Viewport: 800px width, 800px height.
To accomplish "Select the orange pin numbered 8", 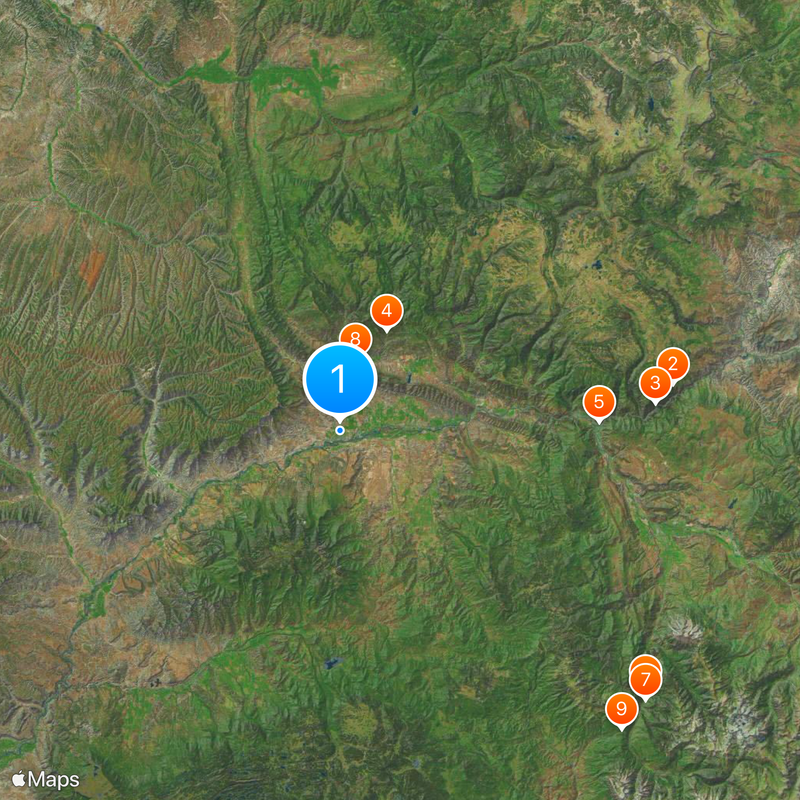I will (x=352, y=336).
